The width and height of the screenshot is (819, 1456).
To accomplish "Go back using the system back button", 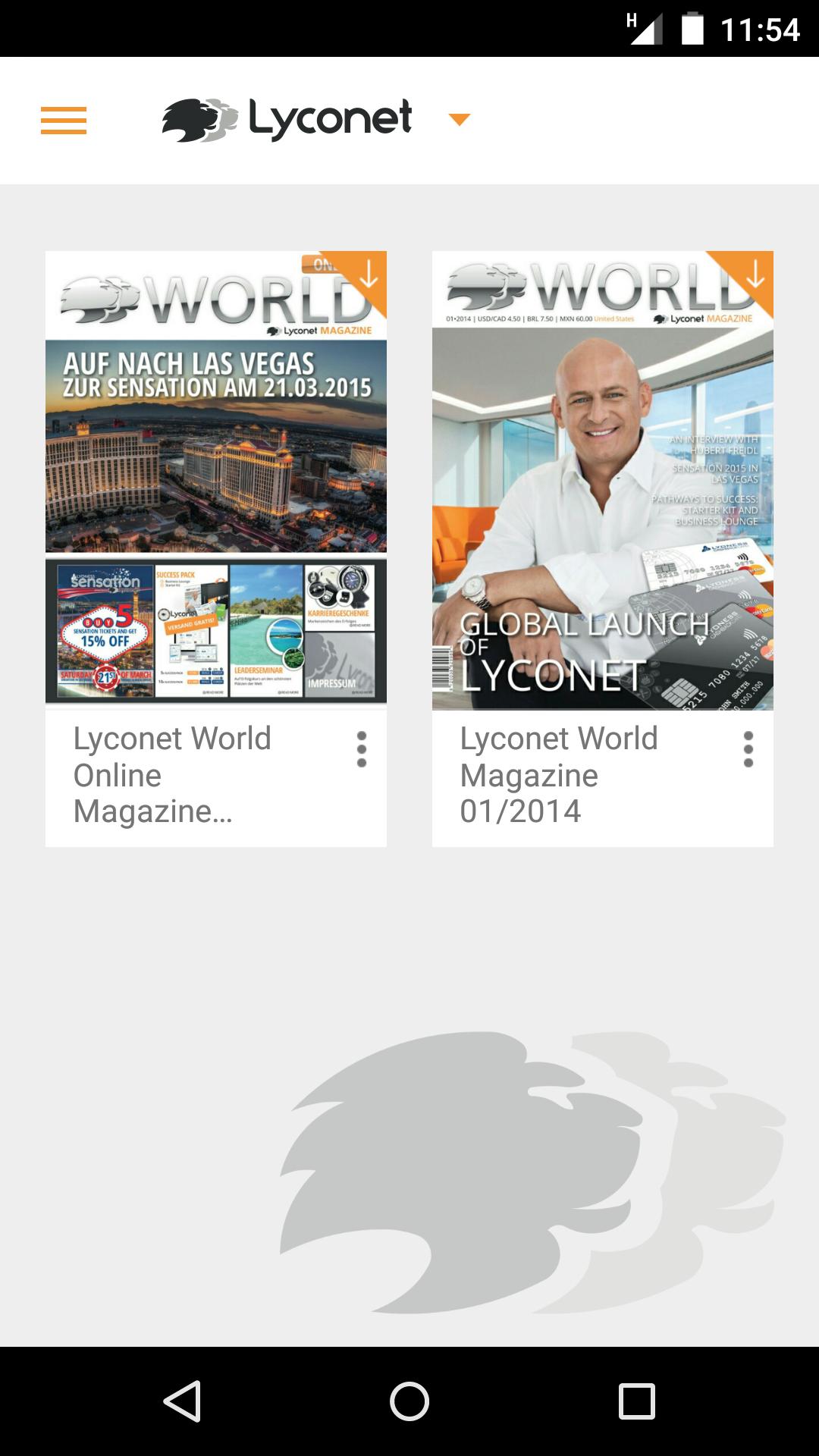I will click(182, 1401).
